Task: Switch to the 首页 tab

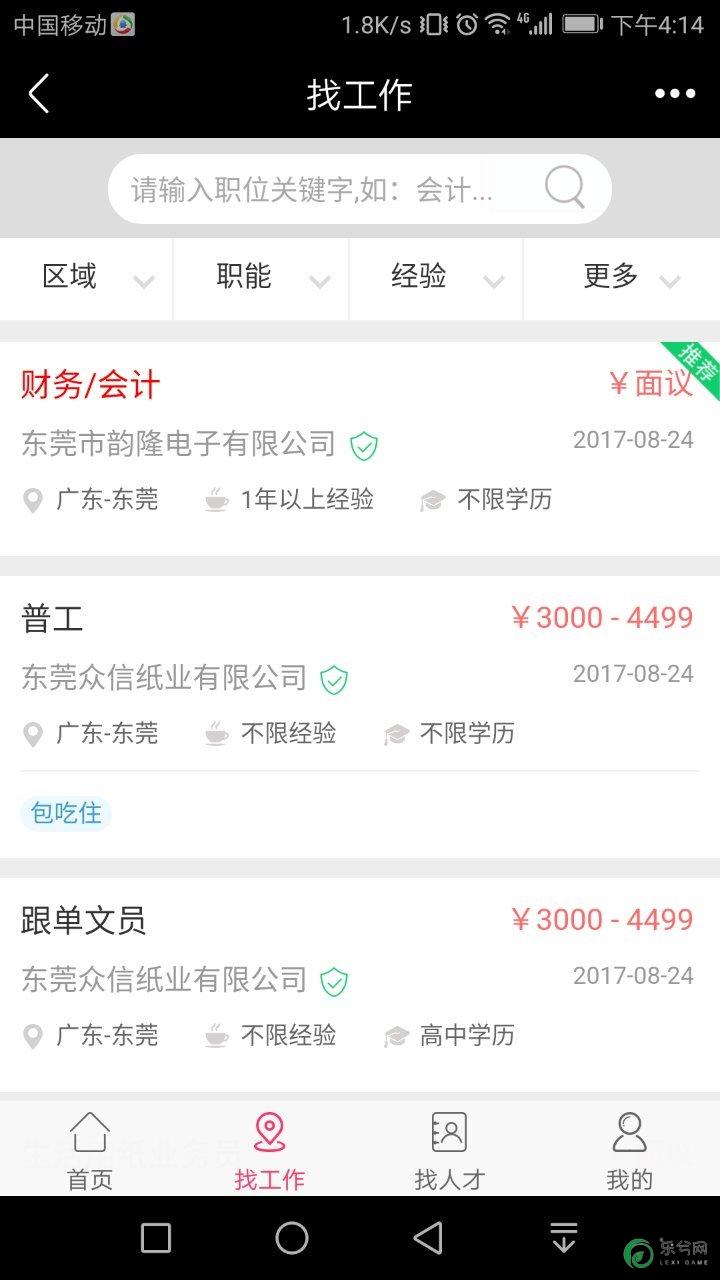Action: (90, 1152)
